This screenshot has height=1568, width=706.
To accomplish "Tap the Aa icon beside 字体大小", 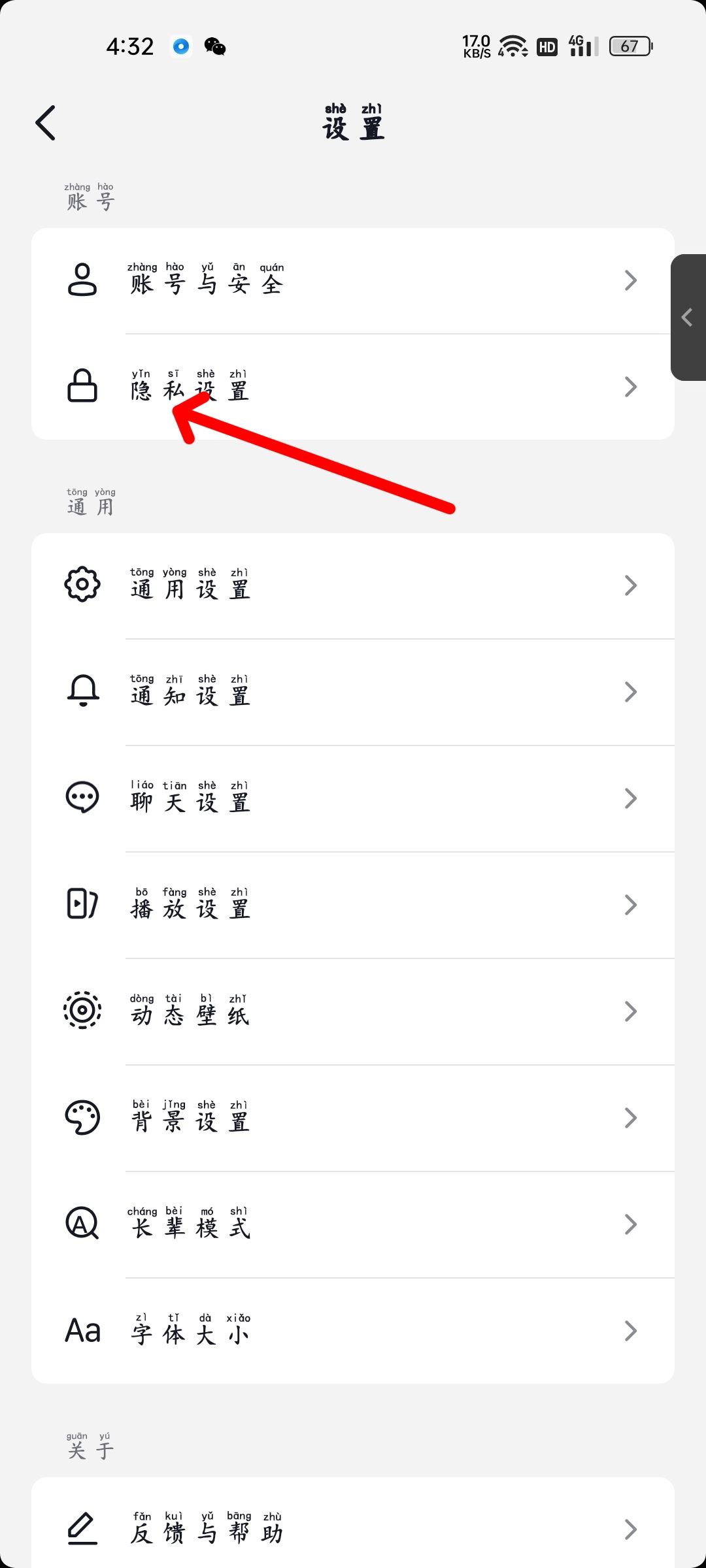I will point(82,1330).
